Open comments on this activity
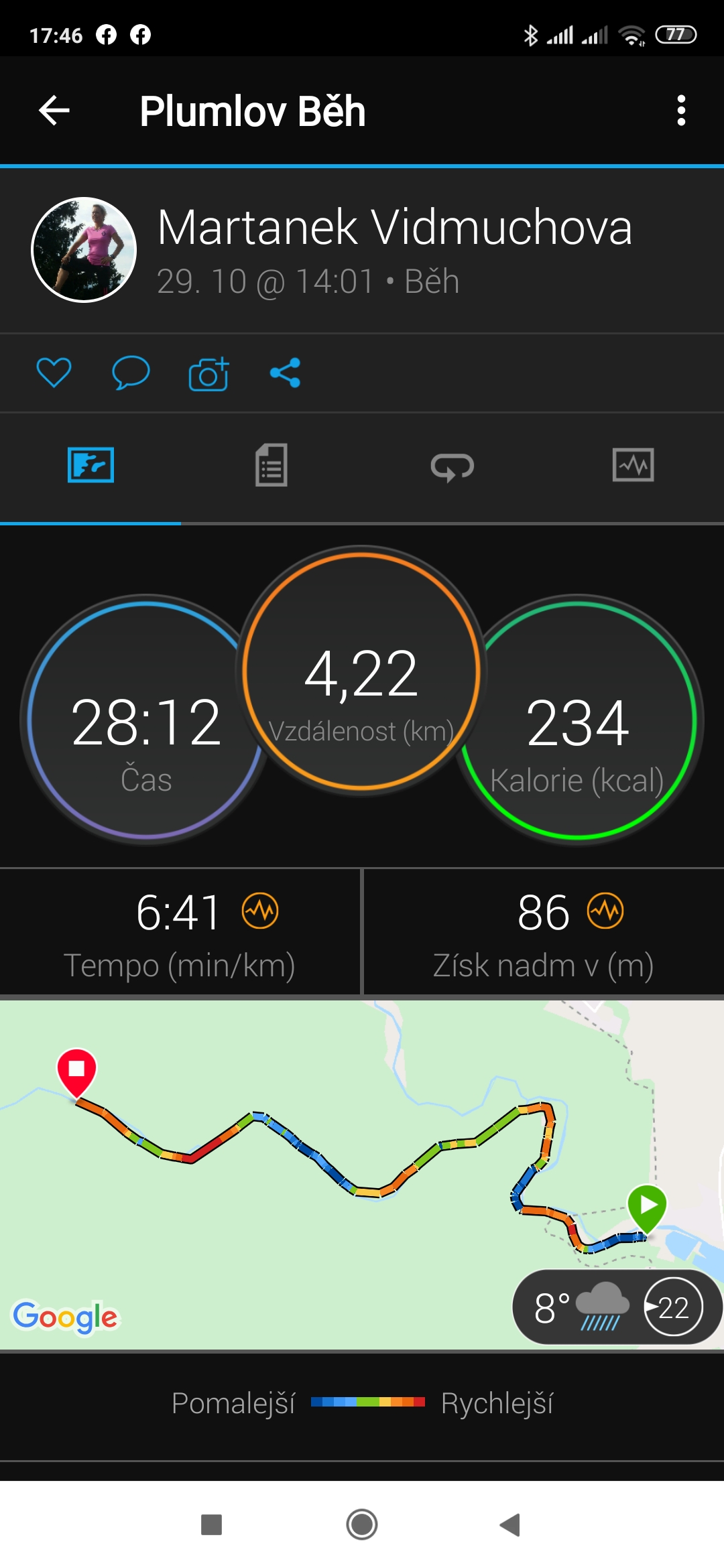The image size is (724, 1568). coord(131,373)
